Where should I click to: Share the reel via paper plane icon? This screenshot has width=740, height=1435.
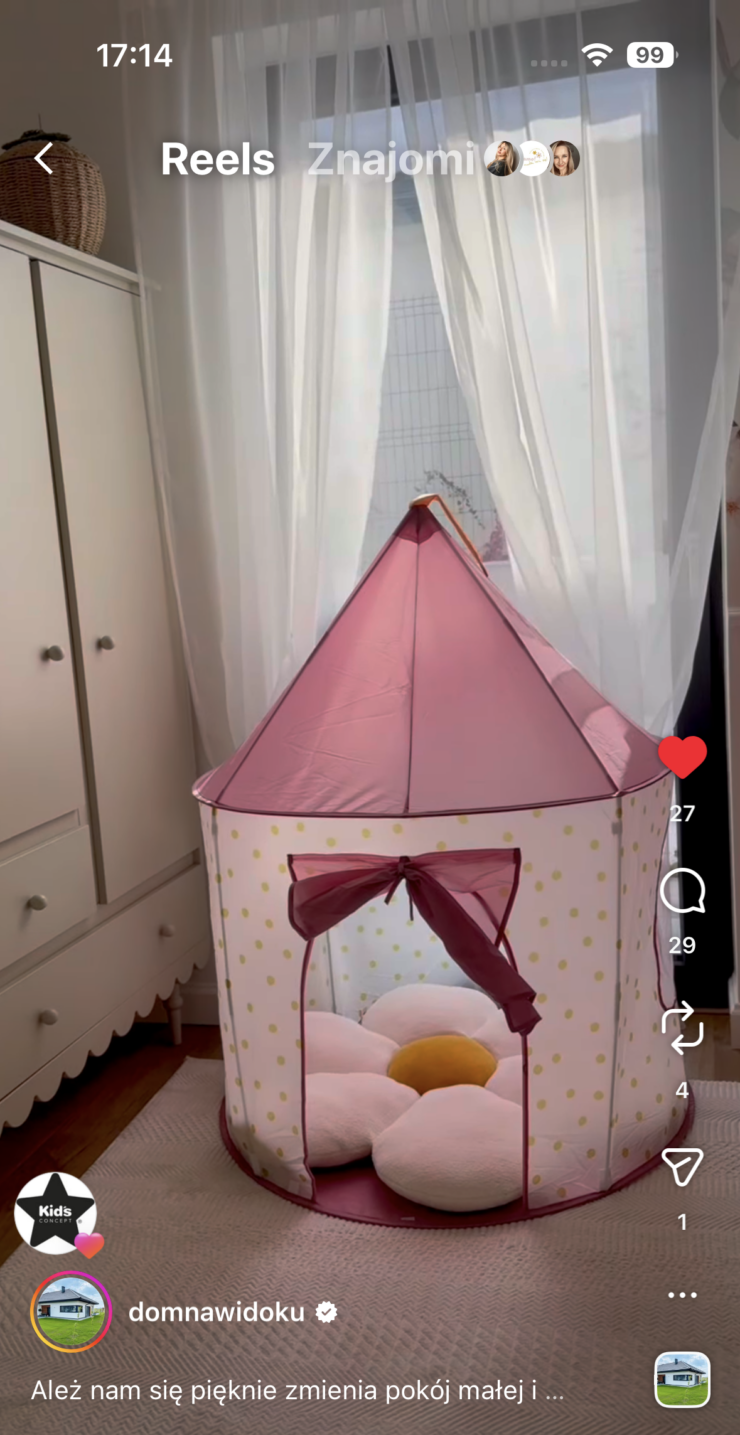point(682,1166)
